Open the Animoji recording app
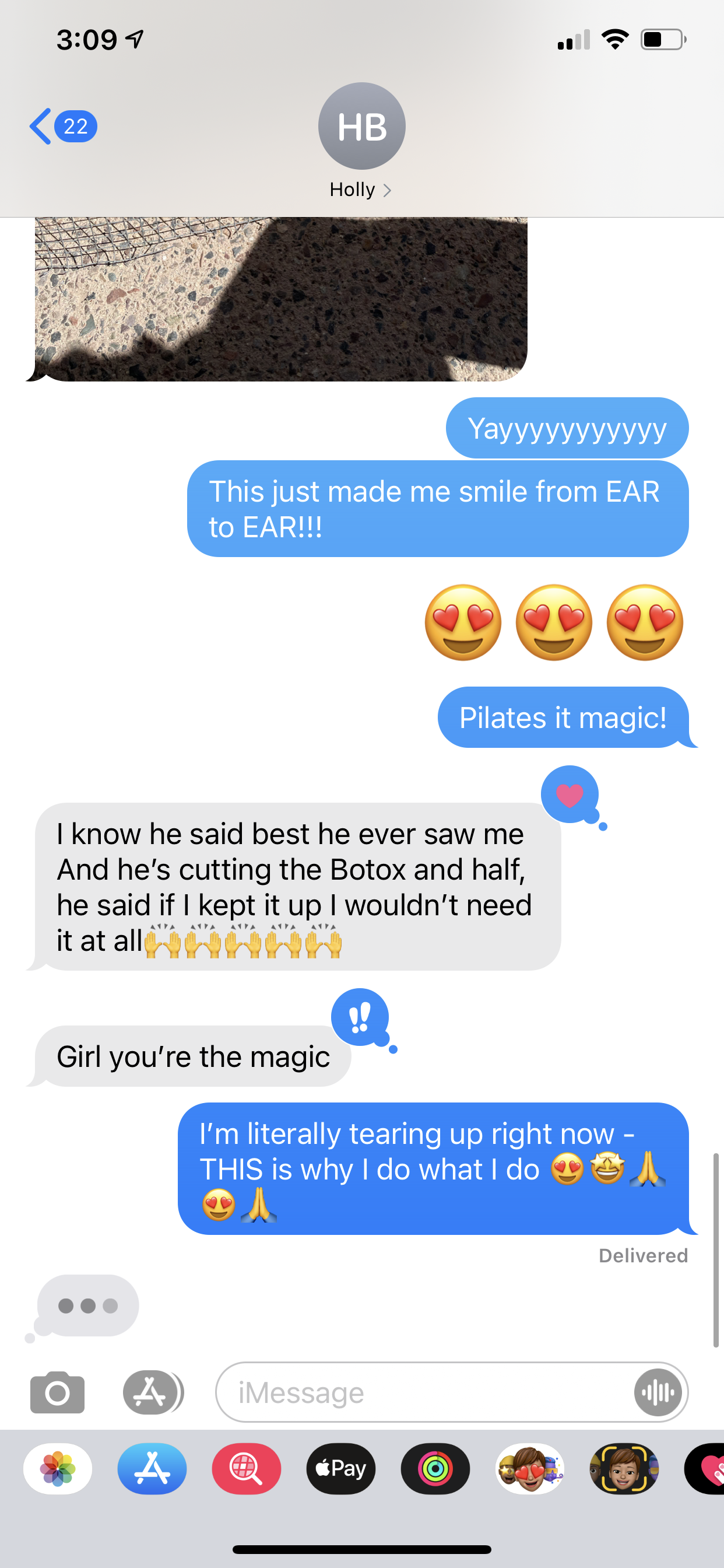 pos(624,1469)
